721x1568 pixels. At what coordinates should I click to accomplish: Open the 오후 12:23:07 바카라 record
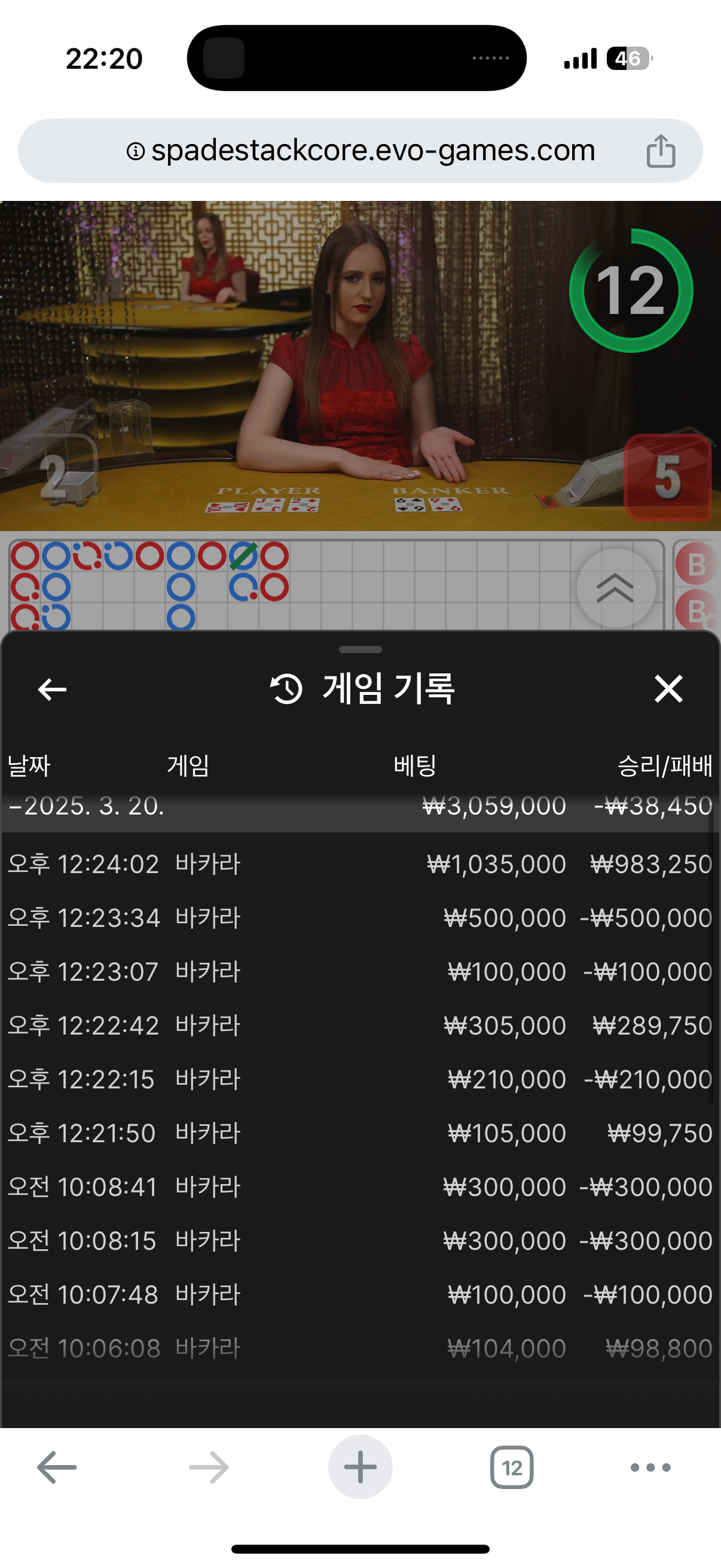[x=359, y=971]
